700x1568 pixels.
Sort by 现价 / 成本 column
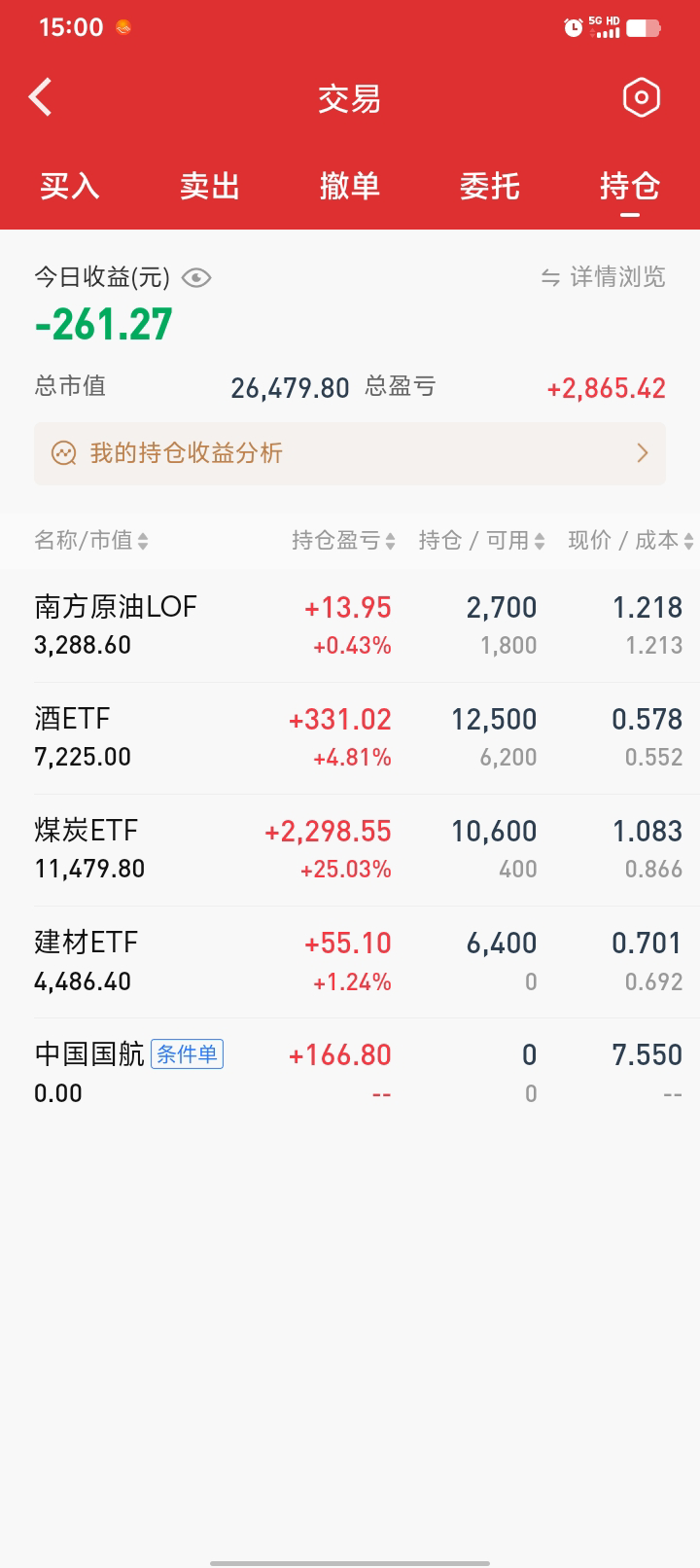(630, 541)
